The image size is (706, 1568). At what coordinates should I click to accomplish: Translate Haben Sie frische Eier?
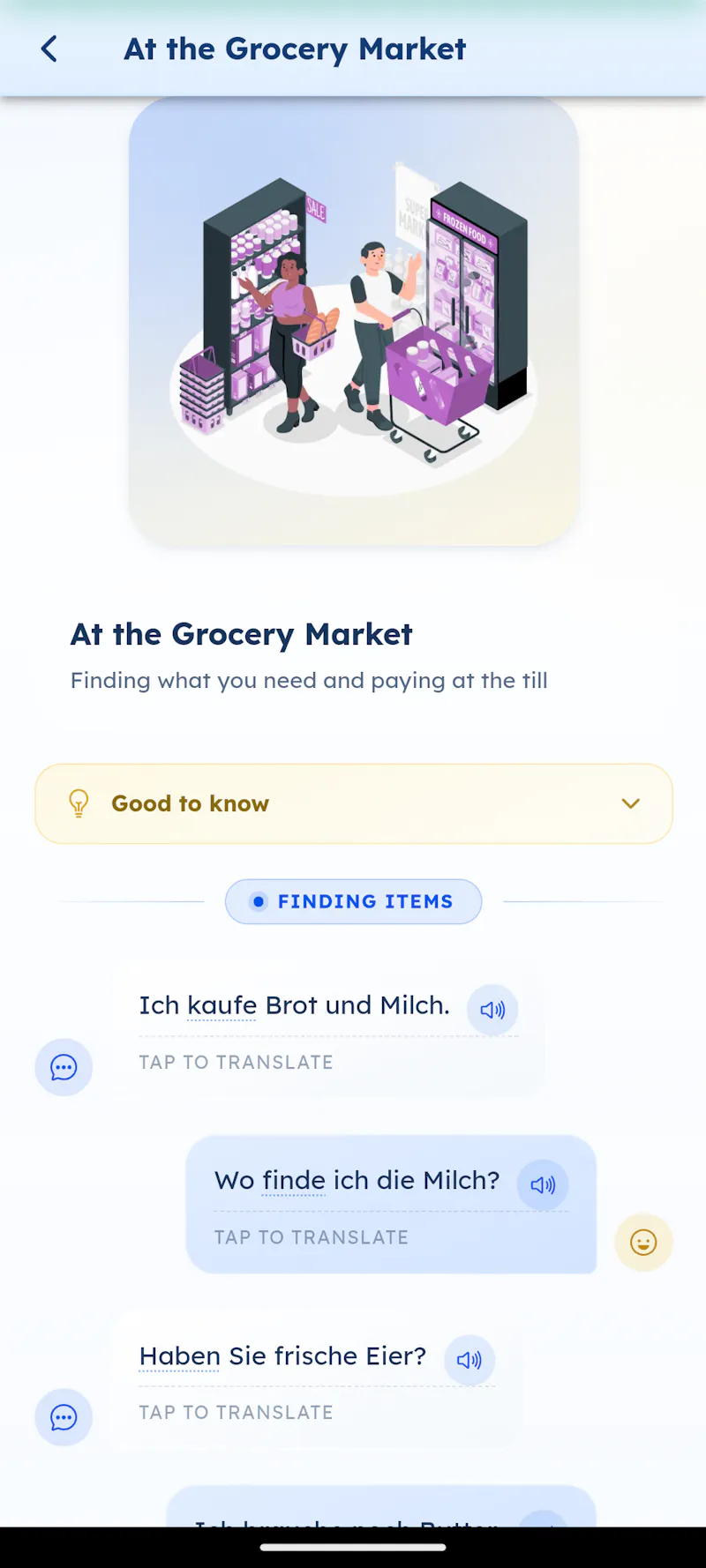pyautogui.click(x=236, y=1413)
